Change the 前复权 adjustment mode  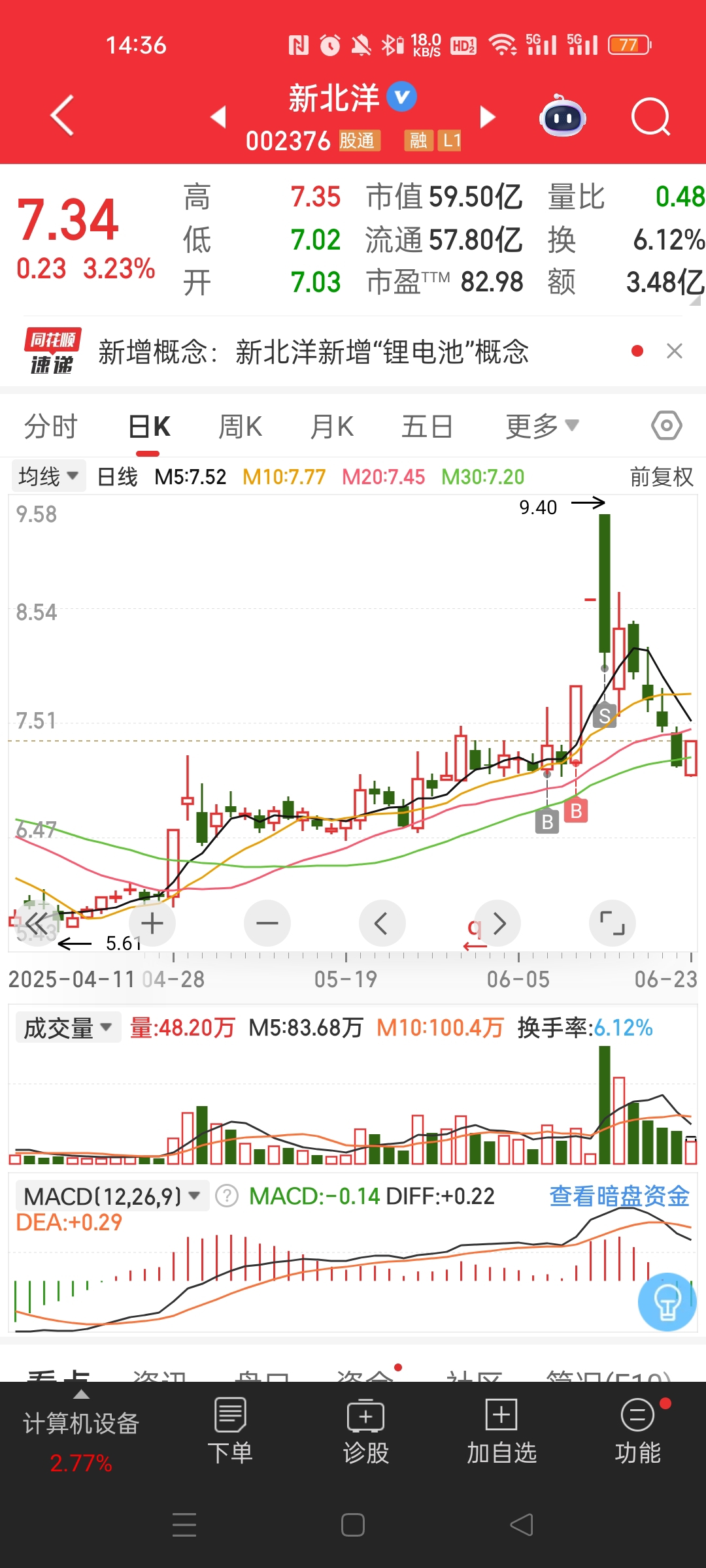(x=661, y=477)
